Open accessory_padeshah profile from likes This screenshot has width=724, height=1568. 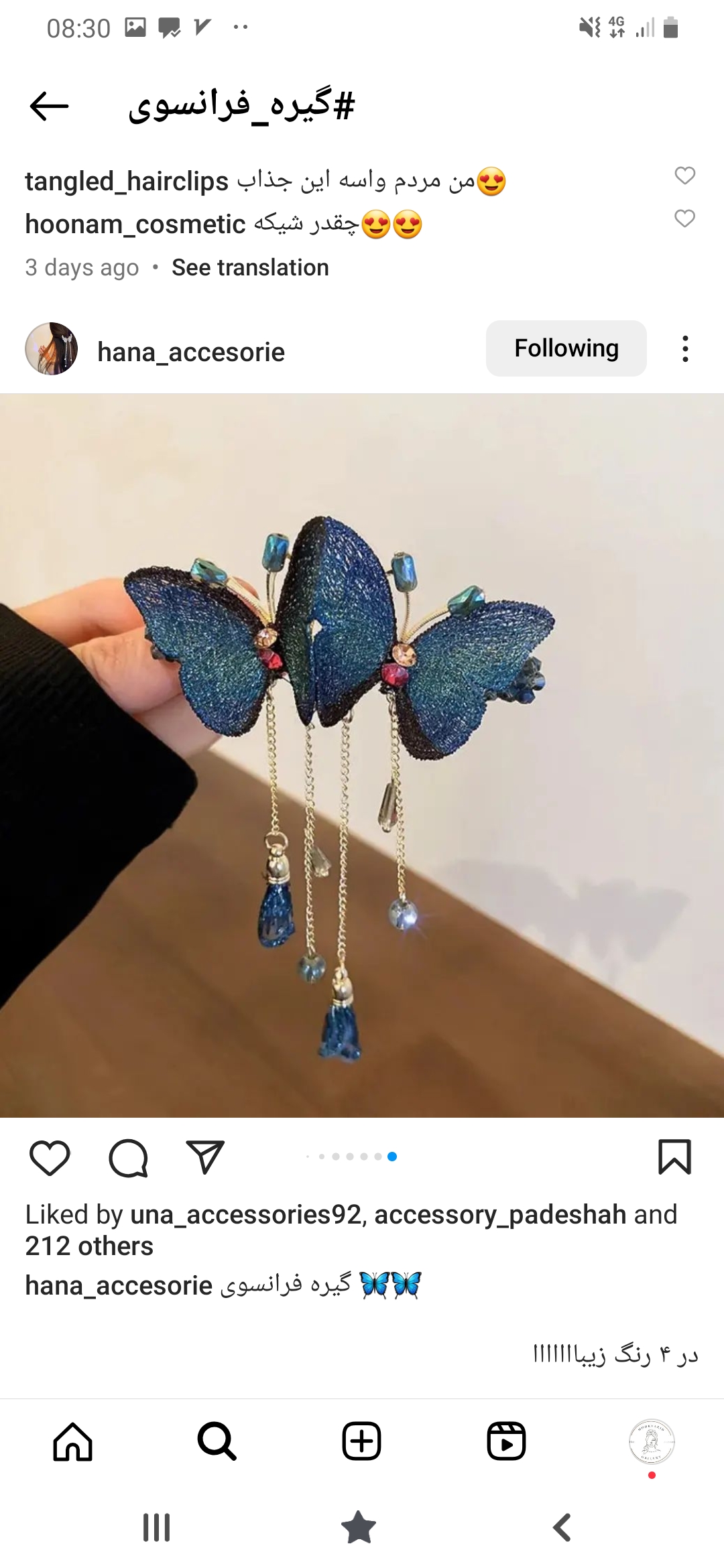[x=500, y=1214]
